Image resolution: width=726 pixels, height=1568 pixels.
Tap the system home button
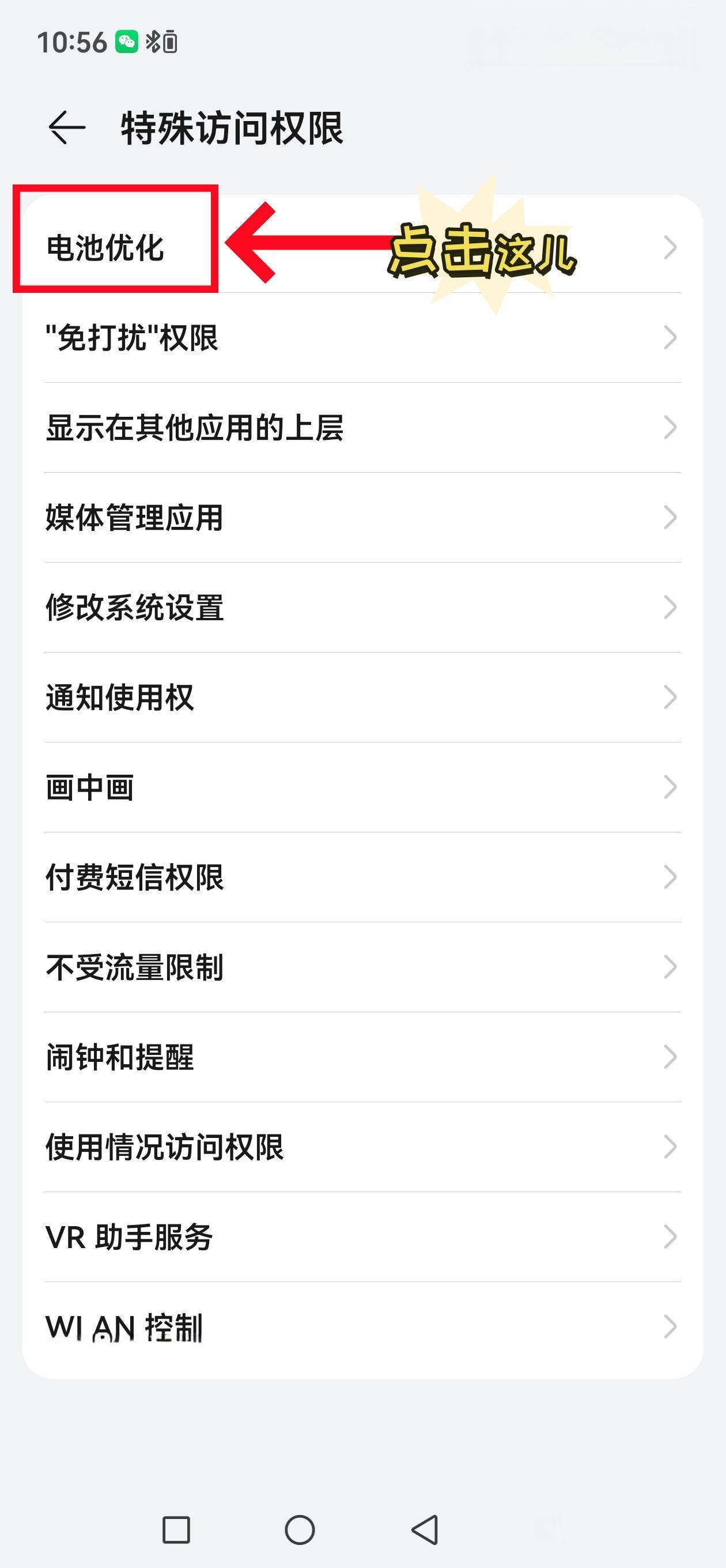[x=300, y=1529]
